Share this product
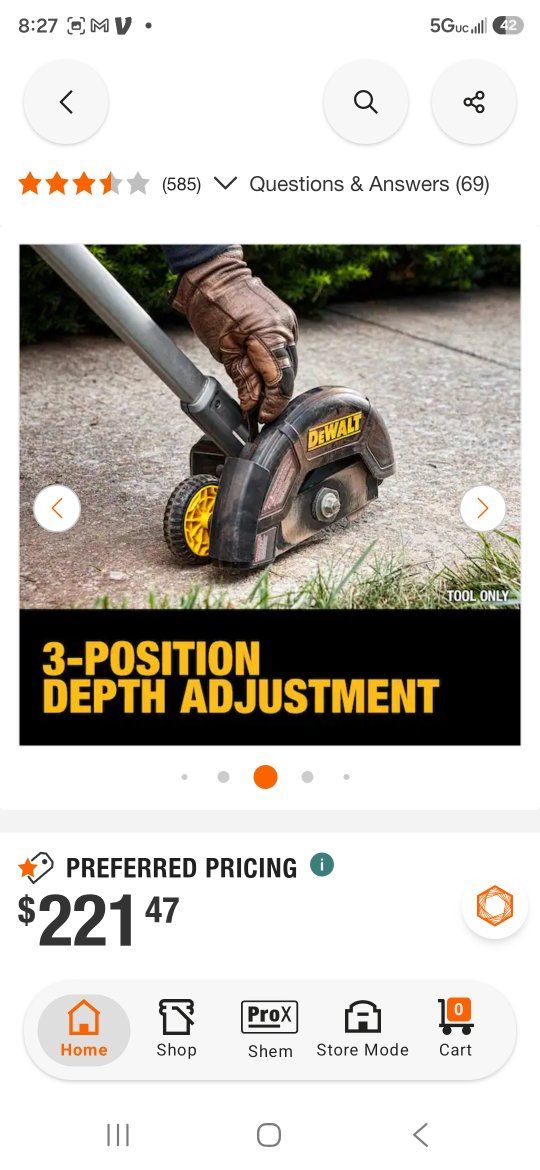This screenshot has height=1170, width=540. point(474,101)
